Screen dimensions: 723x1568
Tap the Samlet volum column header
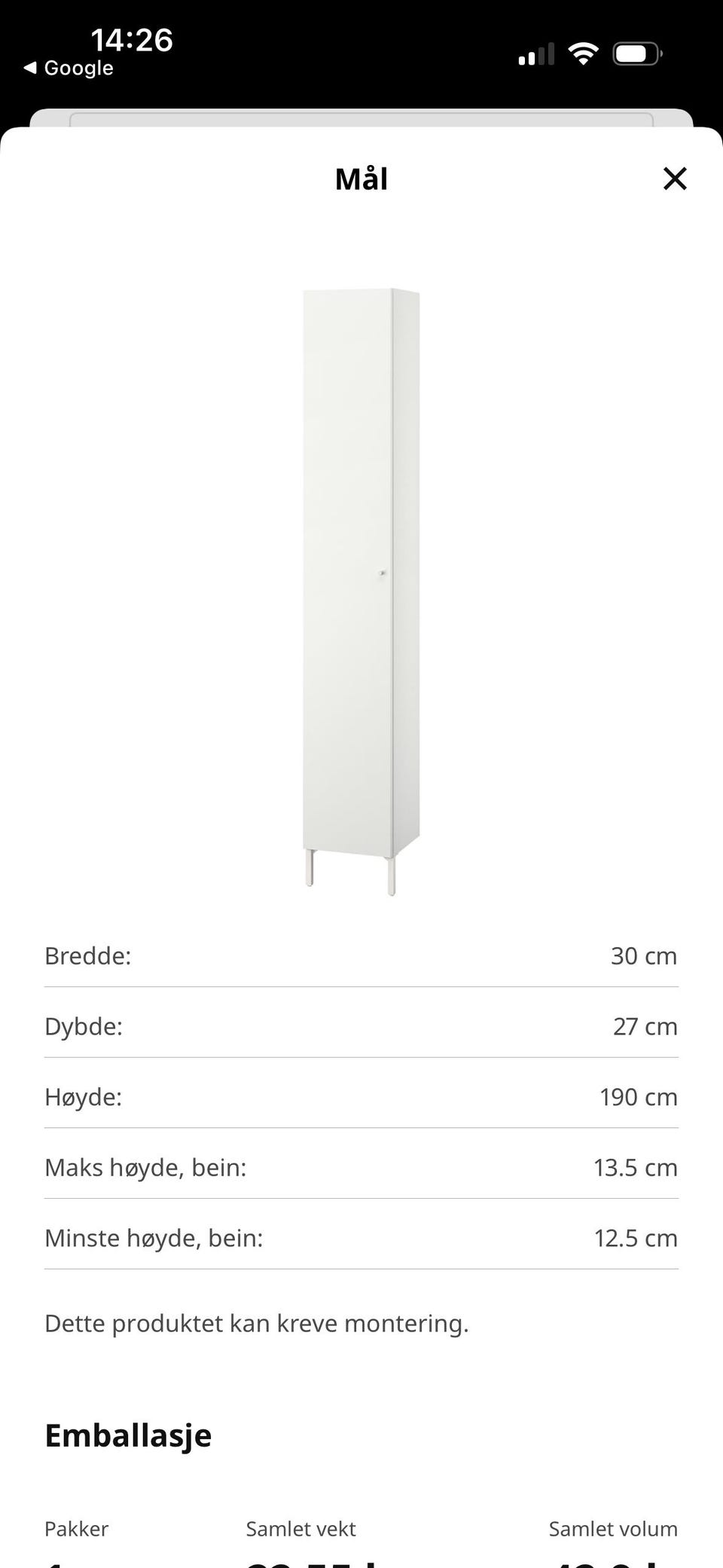point(613,1529)
